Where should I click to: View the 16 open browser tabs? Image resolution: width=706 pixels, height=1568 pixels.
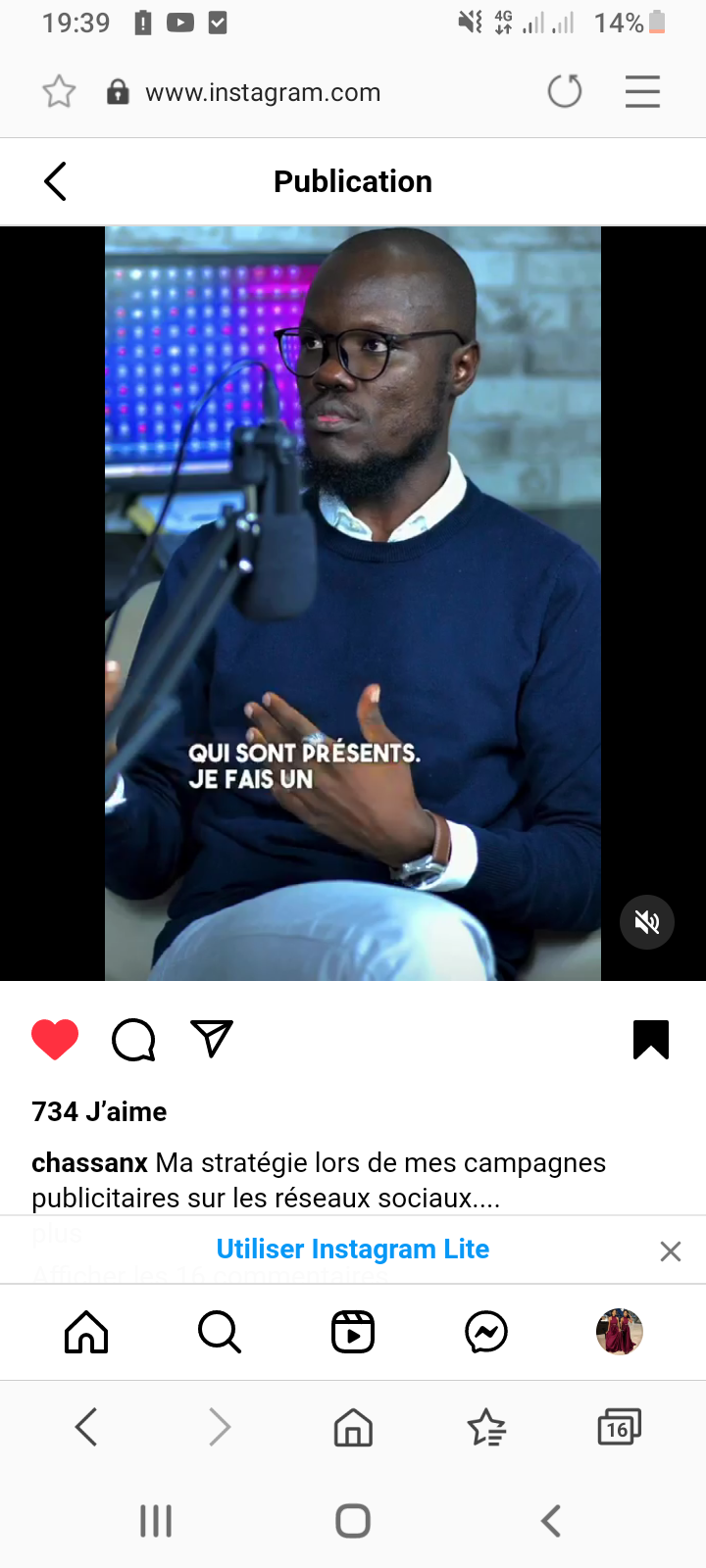(x=619, y=1428)
